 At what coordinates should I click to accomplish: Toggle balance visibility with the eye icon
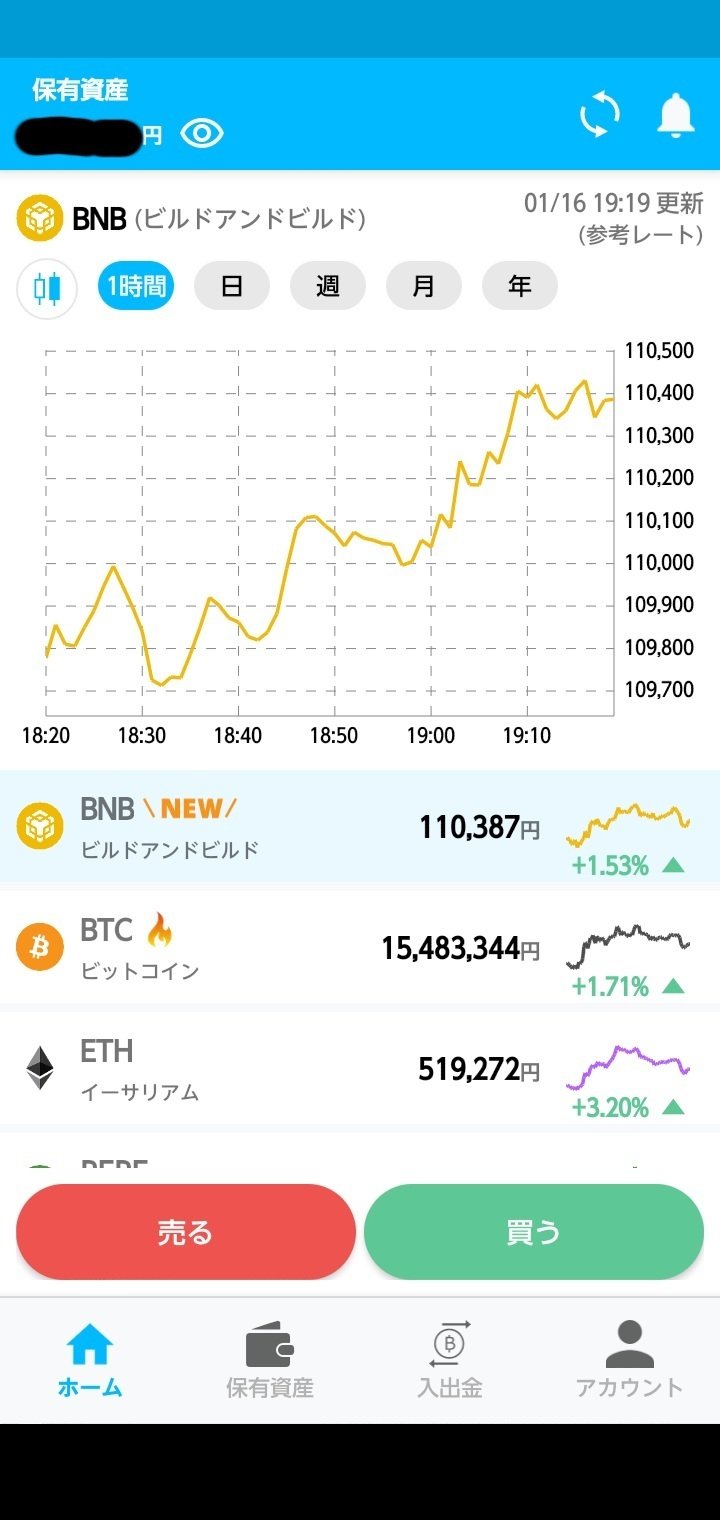[x=203, y=131]
